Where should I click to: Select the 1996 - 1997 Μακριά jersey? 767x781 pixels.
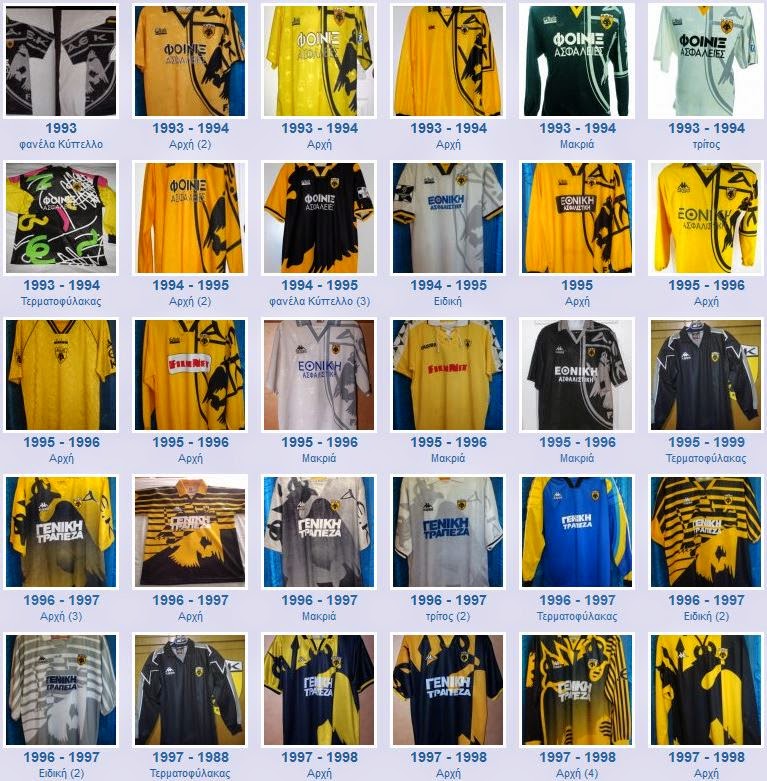coord(319,532)
